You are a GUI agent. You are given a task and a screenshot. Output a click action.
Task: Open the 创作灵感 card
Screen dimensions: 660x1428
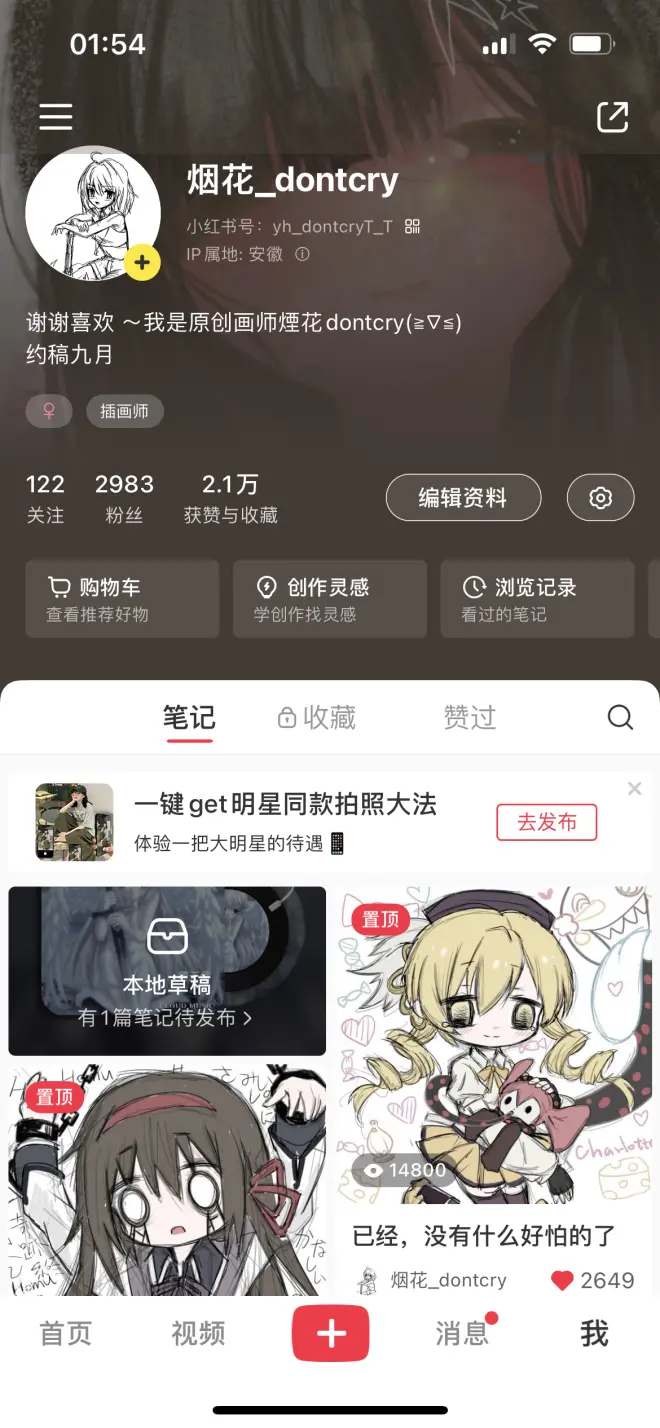coord(329,599)
